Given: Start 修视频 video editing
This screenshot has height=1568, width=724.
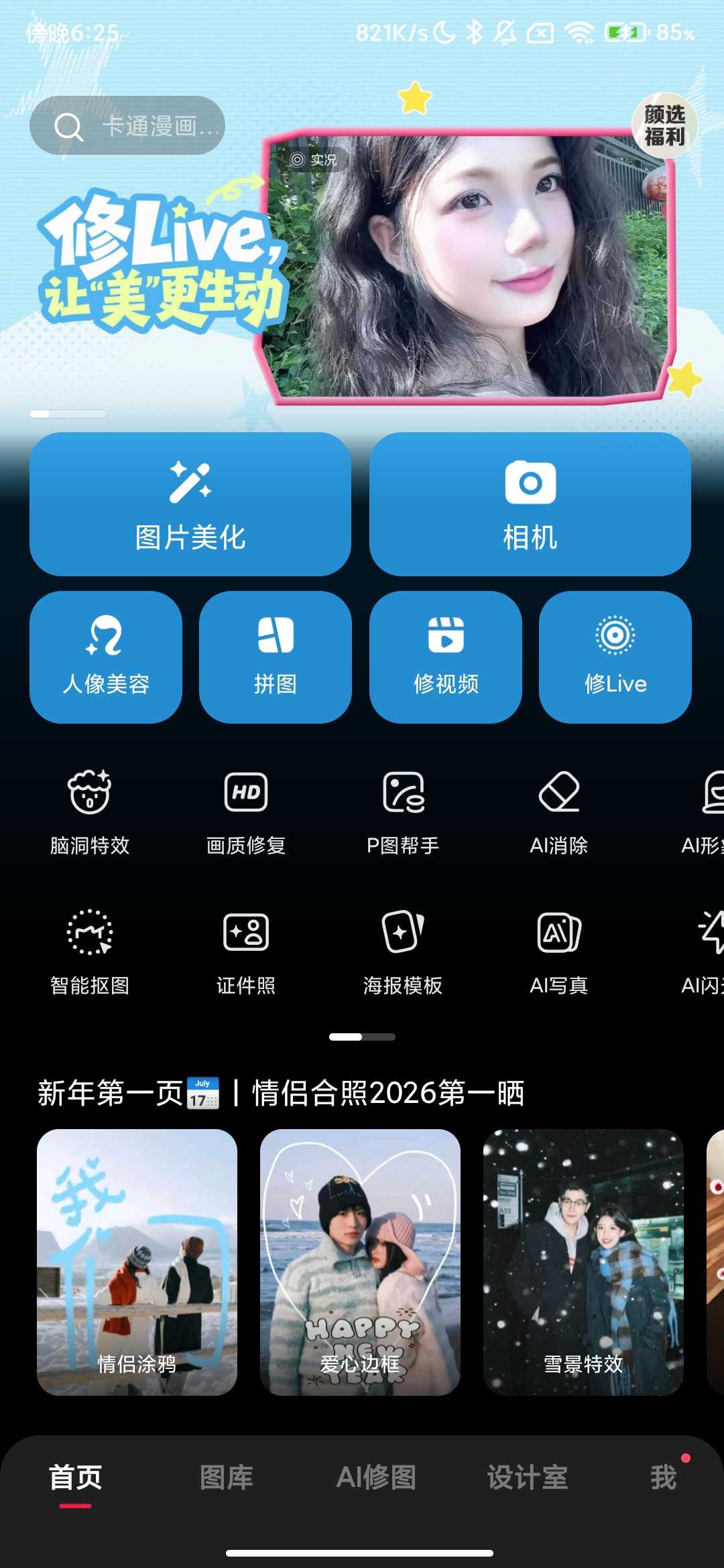Looking at the screenshot, I should (445, 658).
